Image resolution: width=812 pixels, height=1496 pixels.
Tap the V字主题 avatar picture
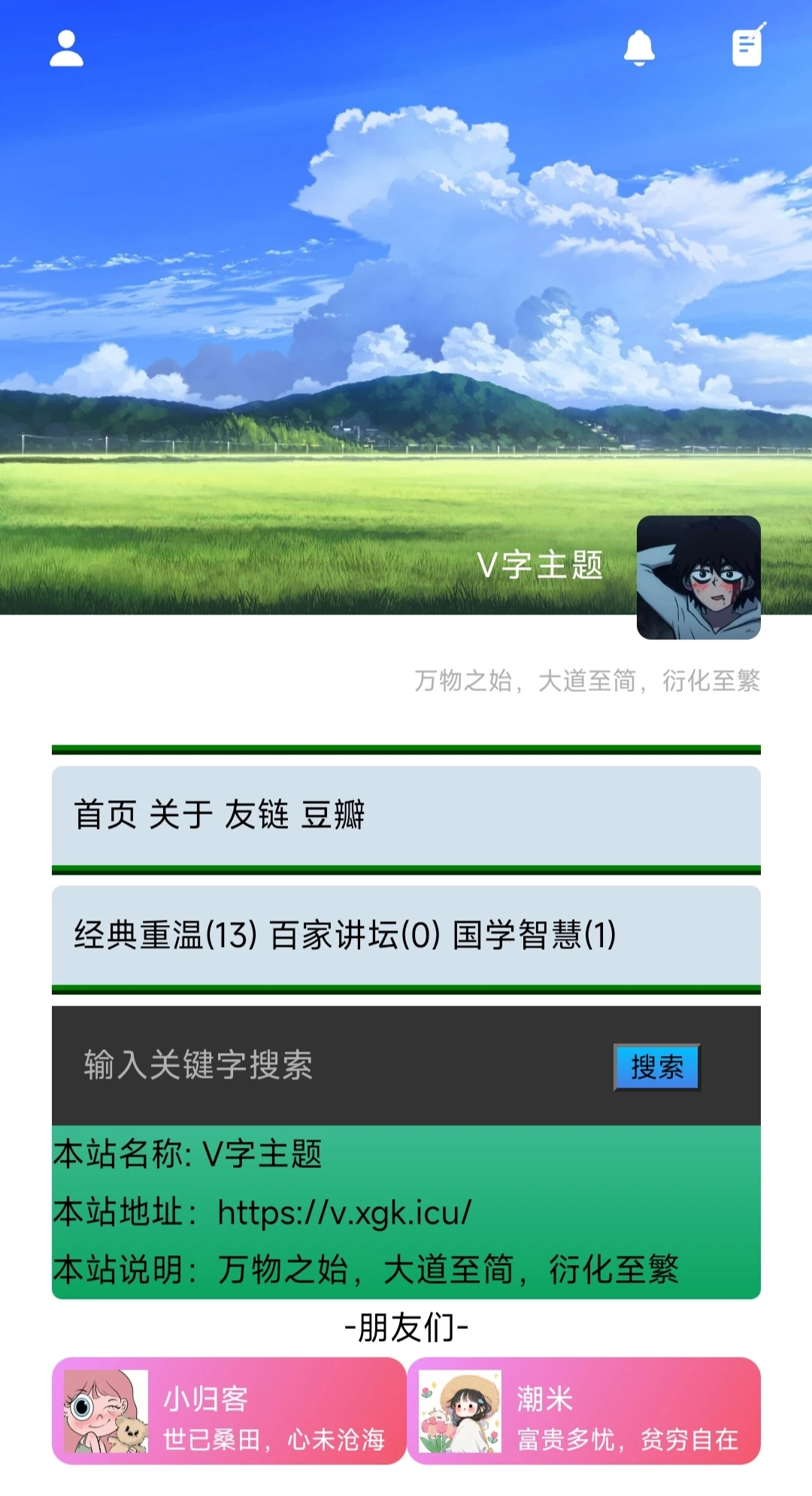tap(698, 578)
